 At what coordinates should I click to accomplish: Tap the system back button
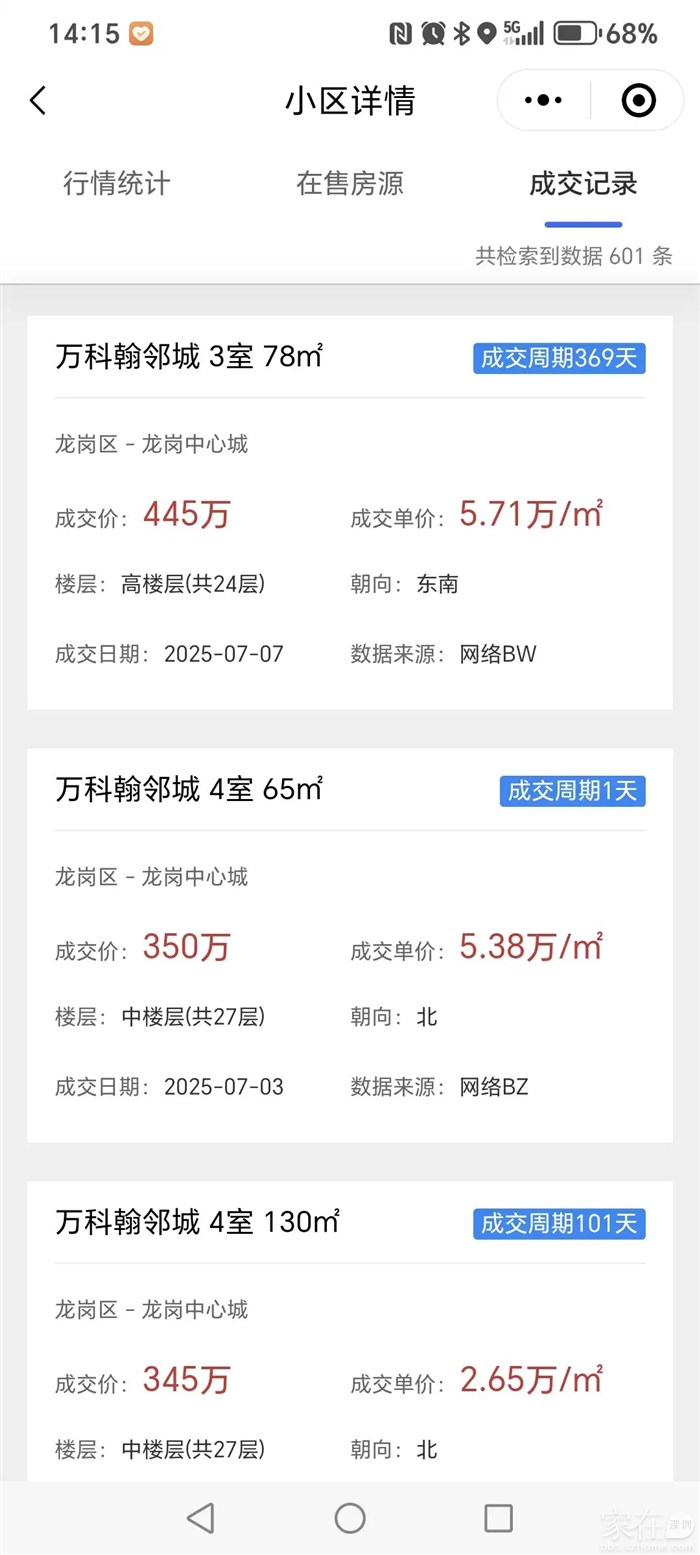click(201, 1518)
